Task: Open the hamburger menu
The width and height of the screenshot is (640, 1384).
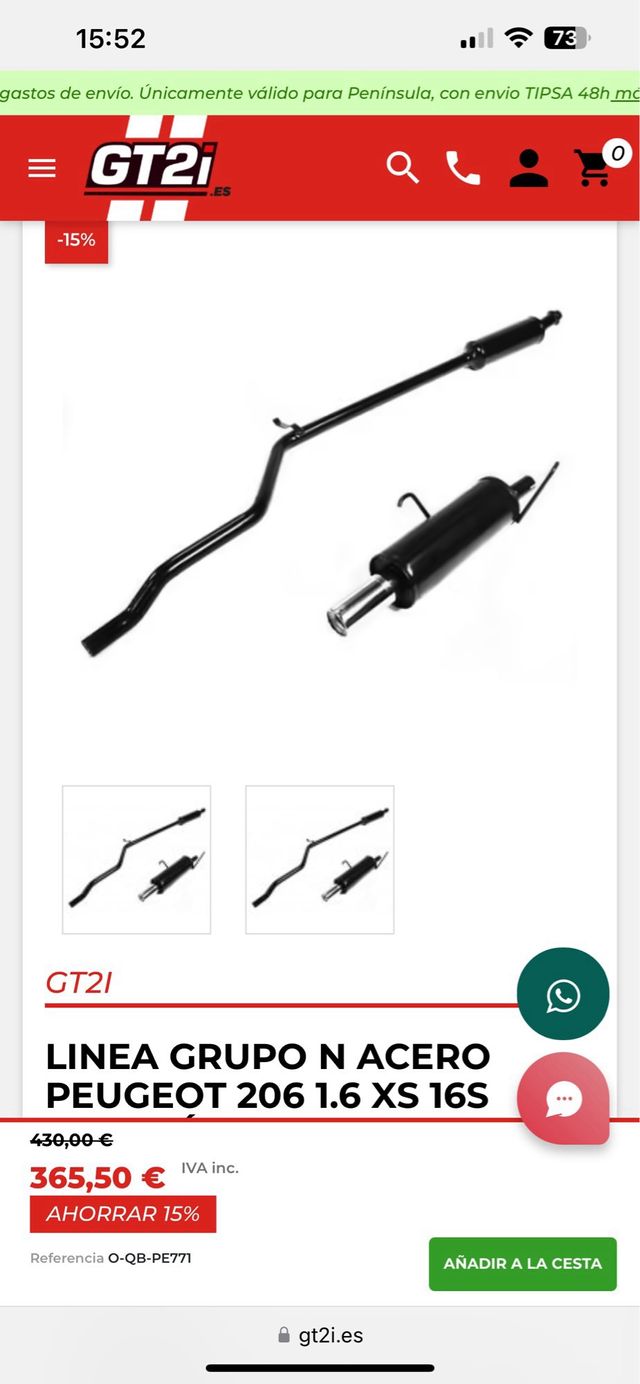Action: click(x=42, y=168)
